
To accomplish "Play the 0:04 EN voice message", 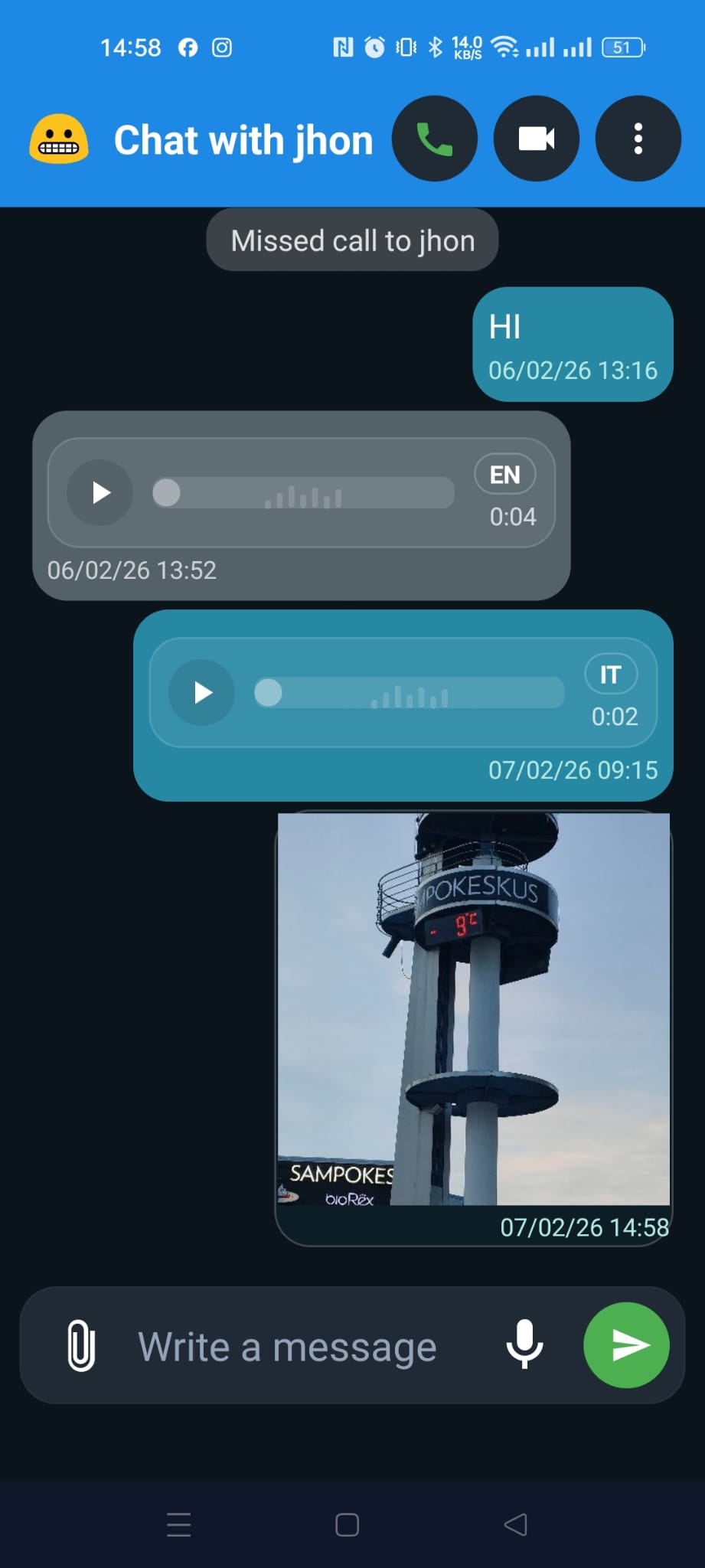I will 100,492.
